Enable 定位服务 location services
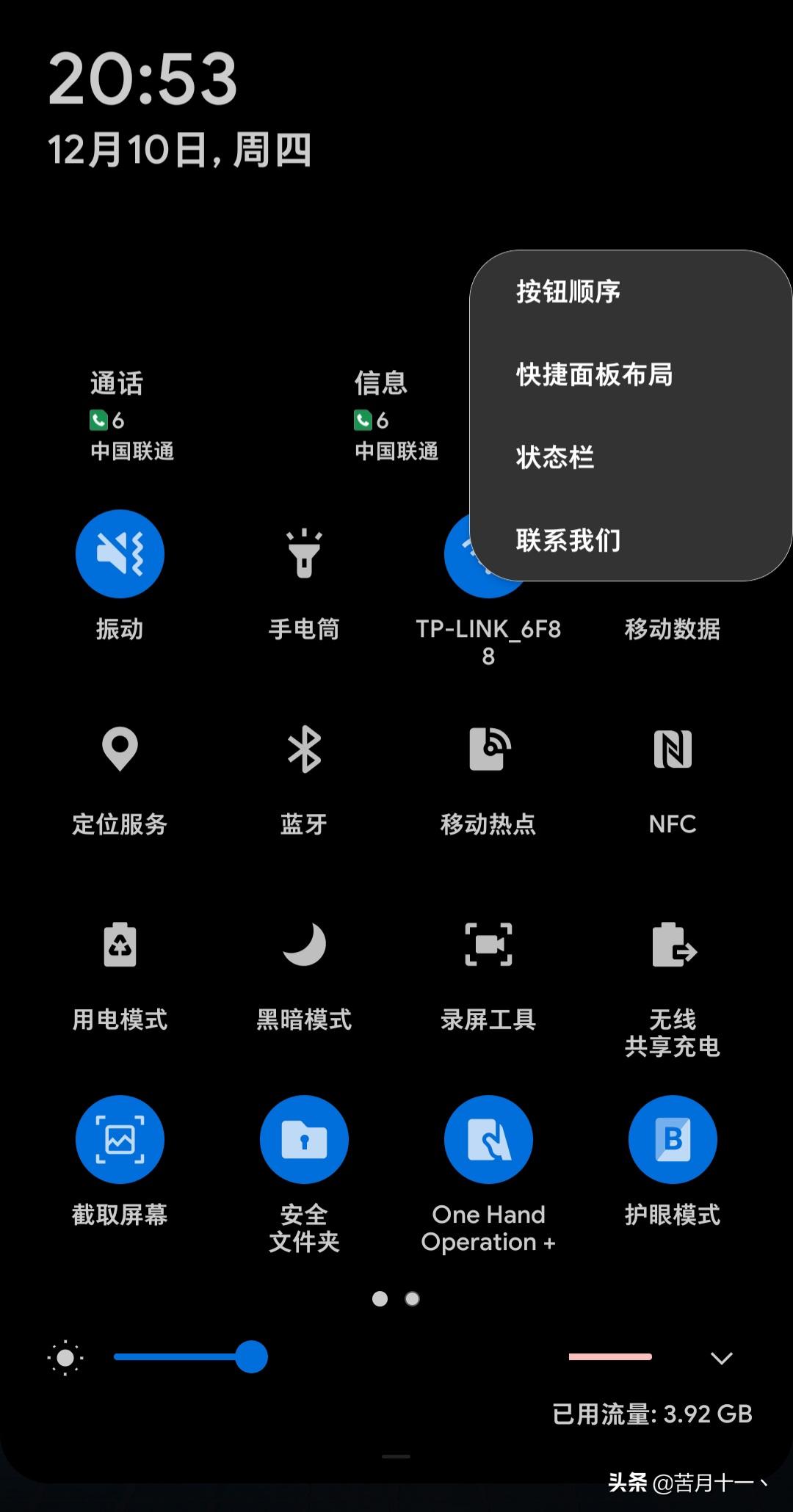 pyautogui.click(x=120, y=749)
